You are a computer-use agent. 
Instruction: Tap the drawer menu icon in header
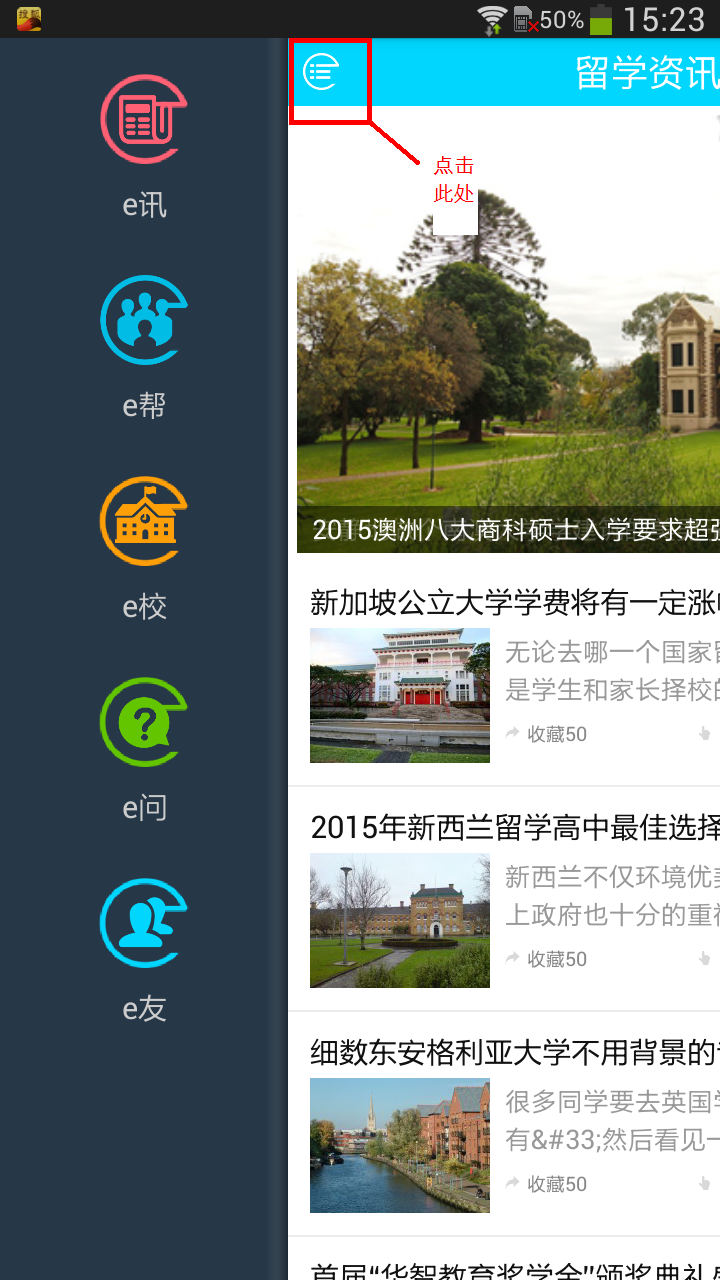(x=322, y=72)
